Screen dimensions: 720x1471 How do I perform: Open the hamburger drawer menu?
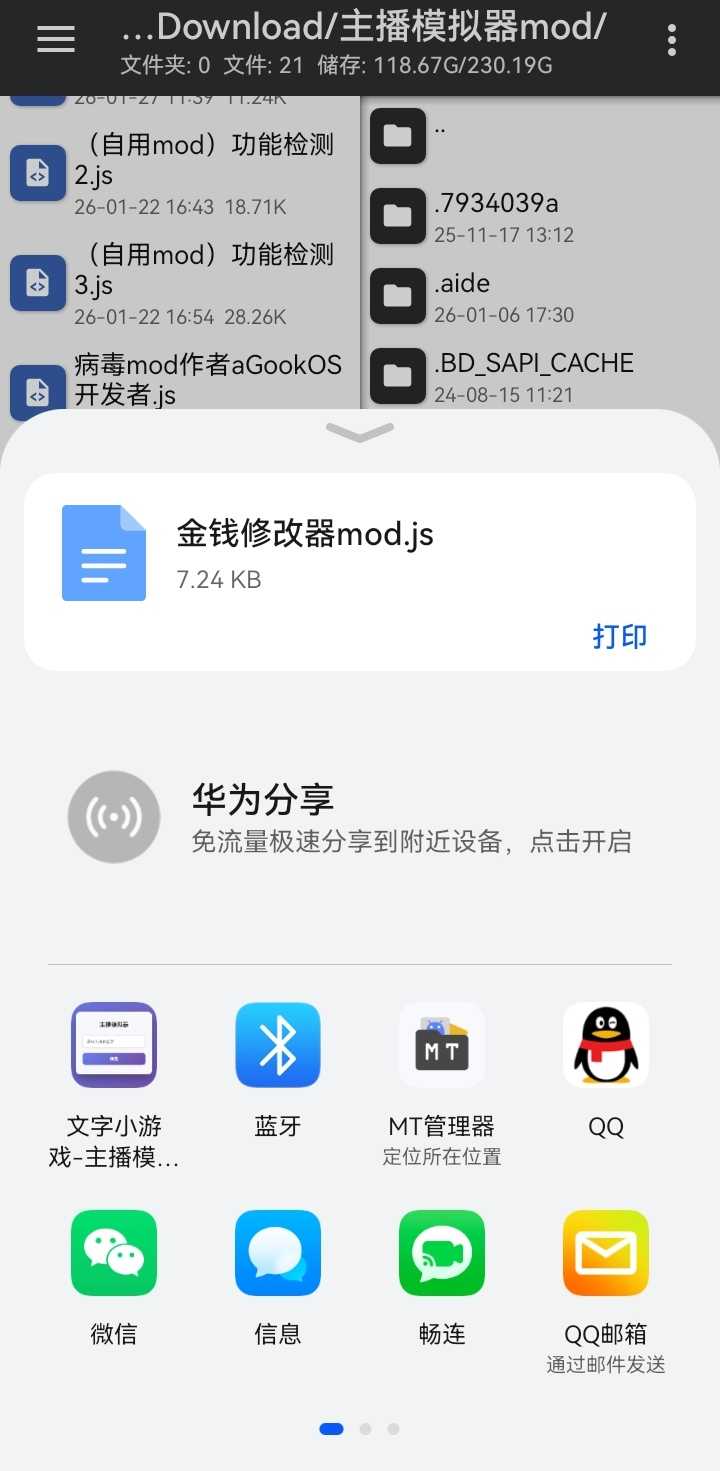tap(56, 38)
